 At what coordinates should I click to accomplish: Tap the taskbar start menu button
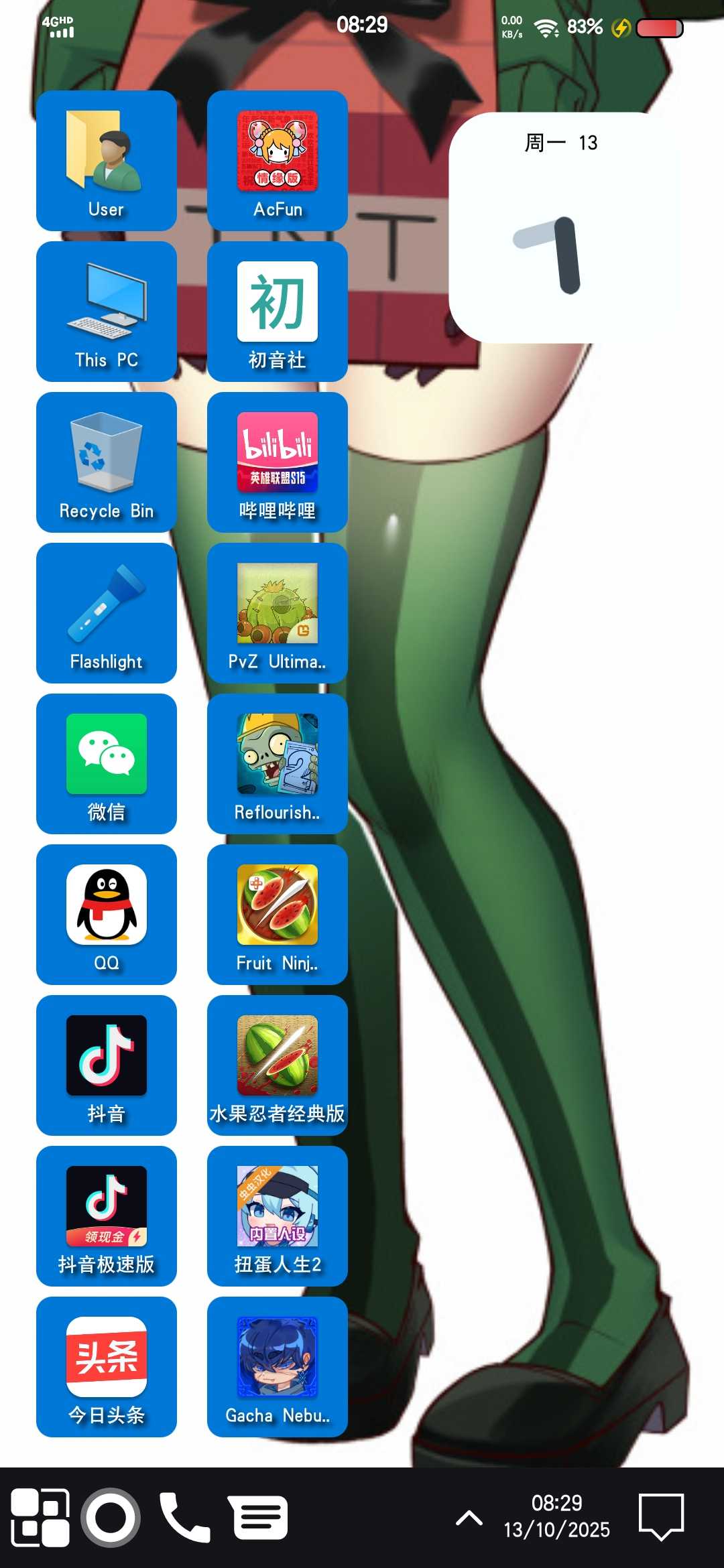(40, 1518)
